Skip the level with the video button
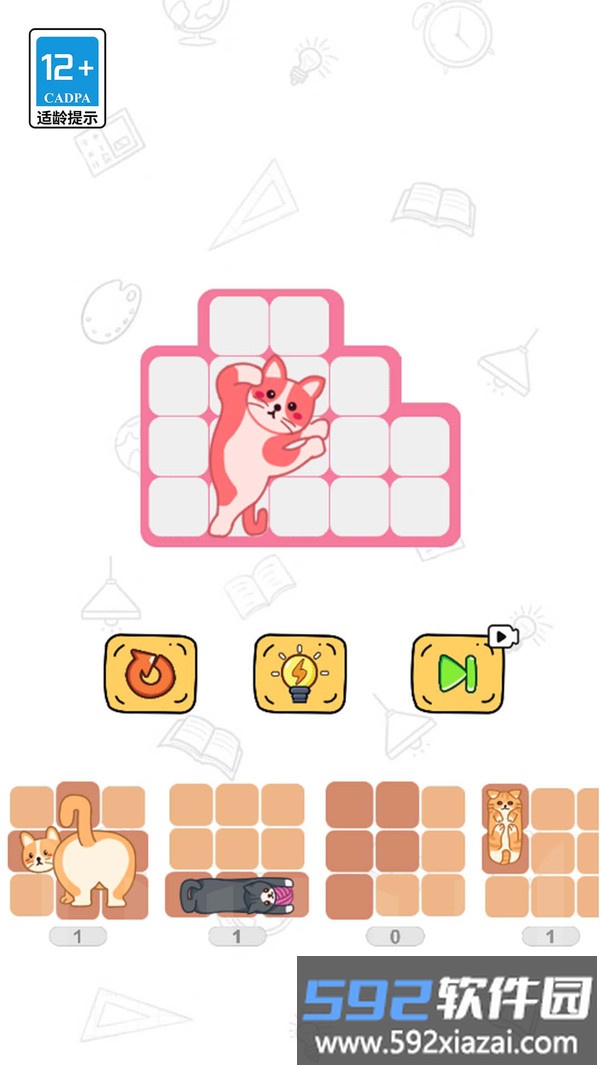The height and width of the screenshot is (1066, 600). [x=457, y=674]
